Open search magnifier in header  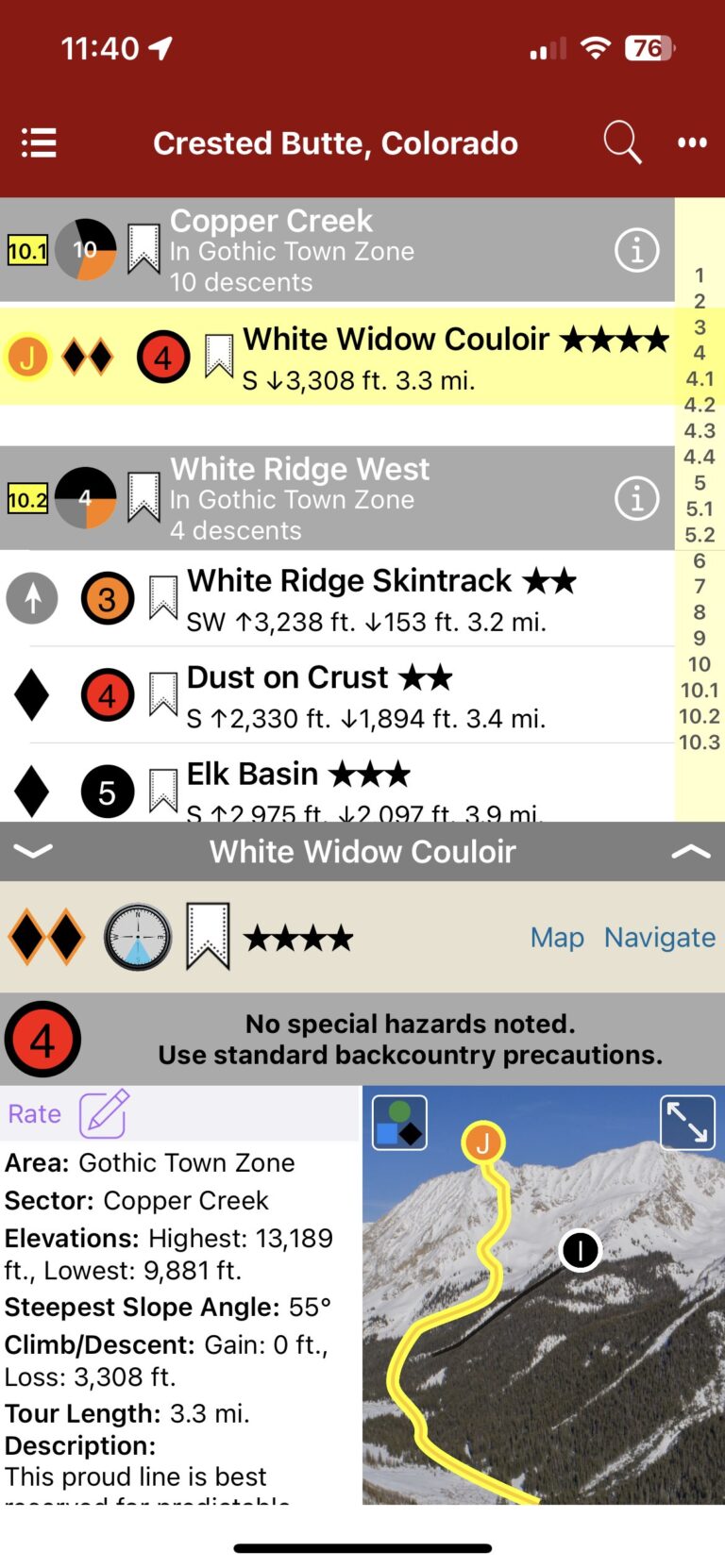point(622,143)
